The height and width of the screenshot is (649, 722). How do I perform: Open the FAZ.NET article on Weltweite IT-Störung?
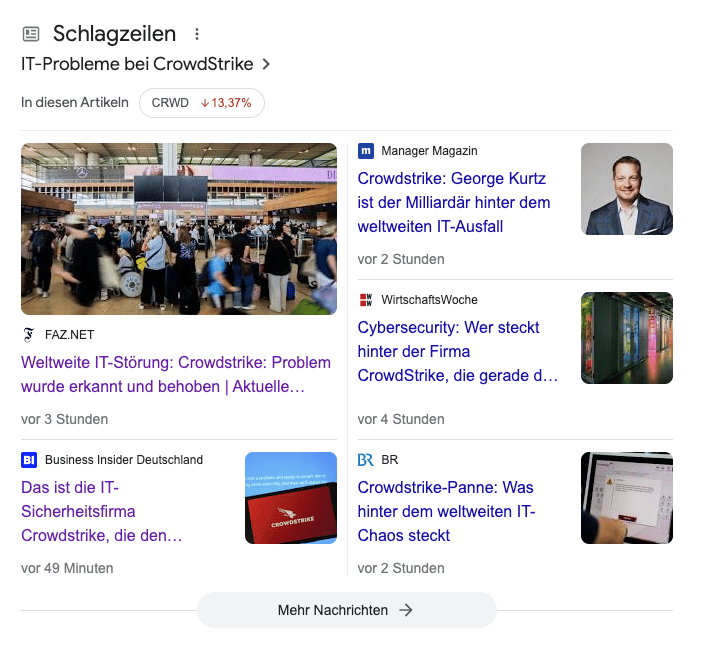(176, 374)
